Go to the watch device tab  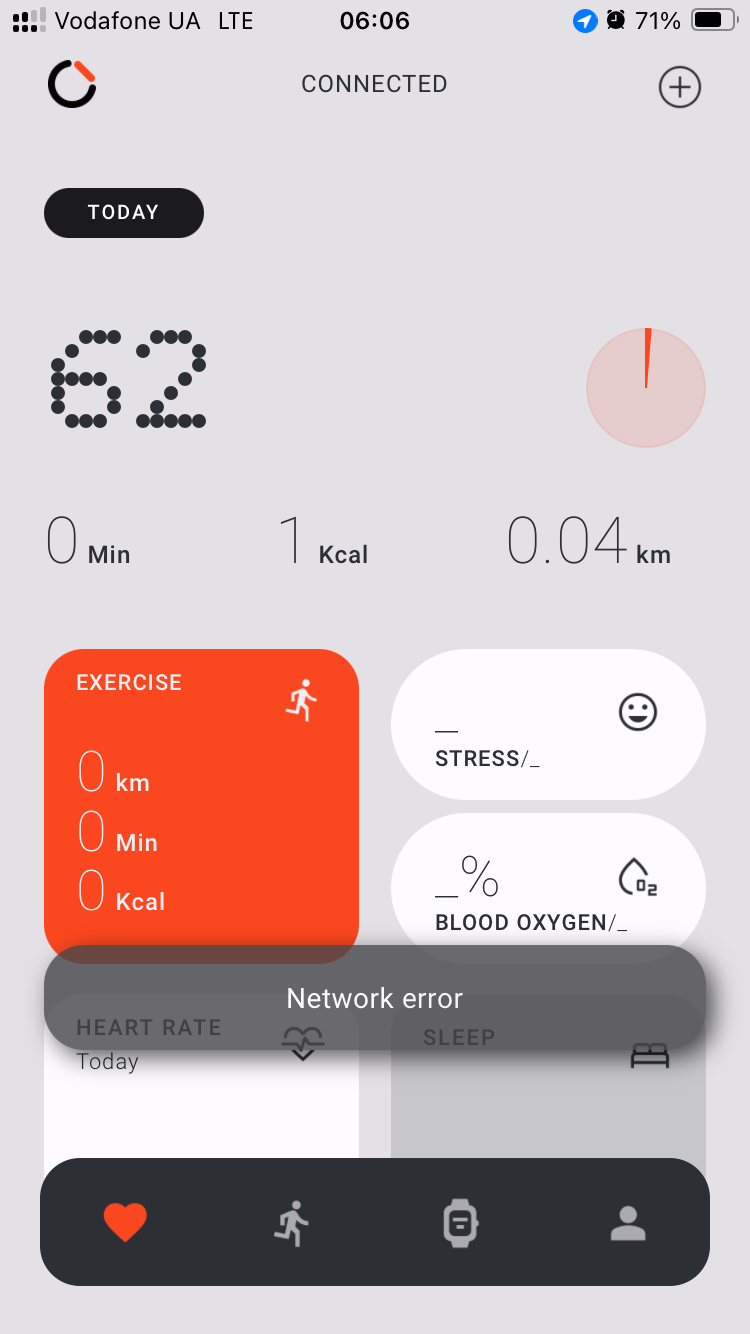tap(460, 1222)
